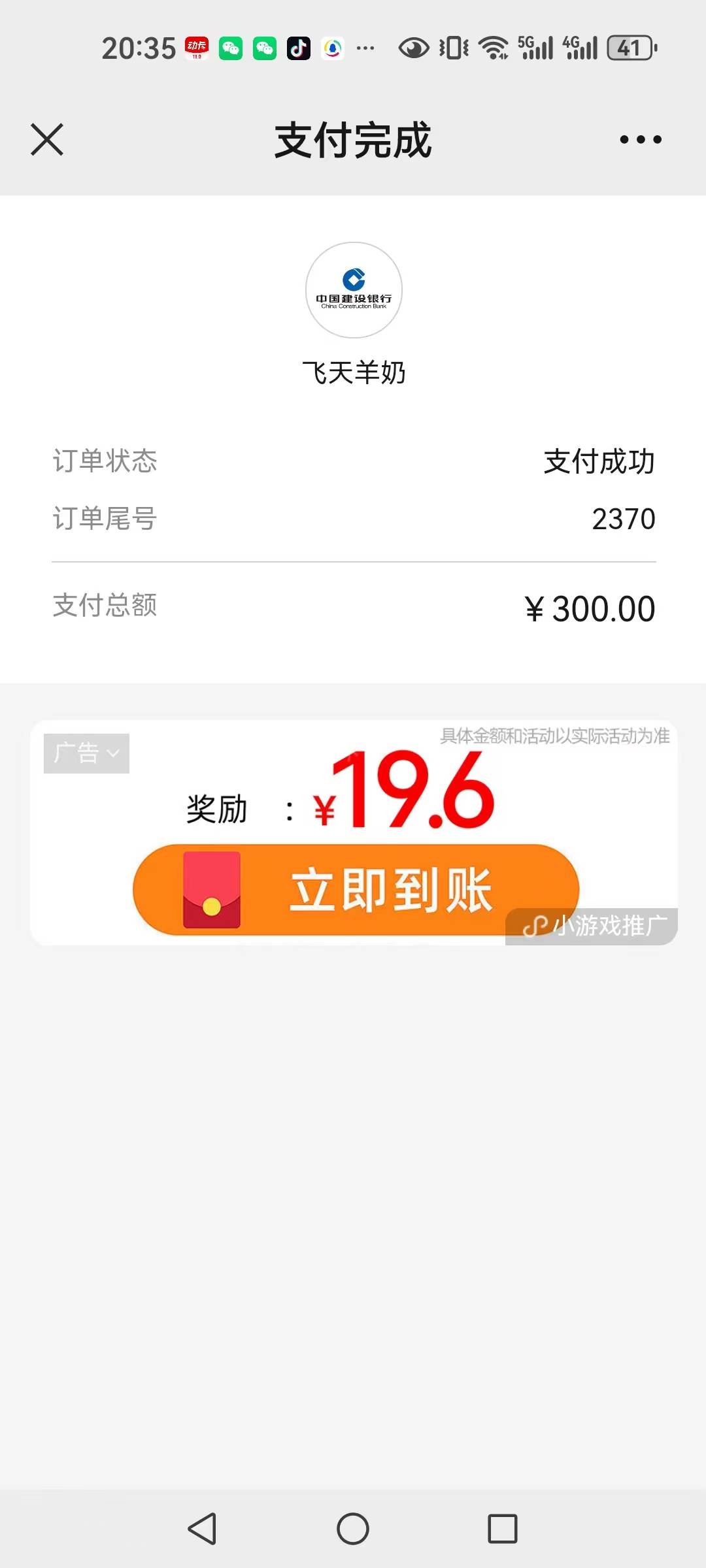This screenshot has height=1568, width=706.
Task: Open the three-dot overflow menu
Action: 640,140
